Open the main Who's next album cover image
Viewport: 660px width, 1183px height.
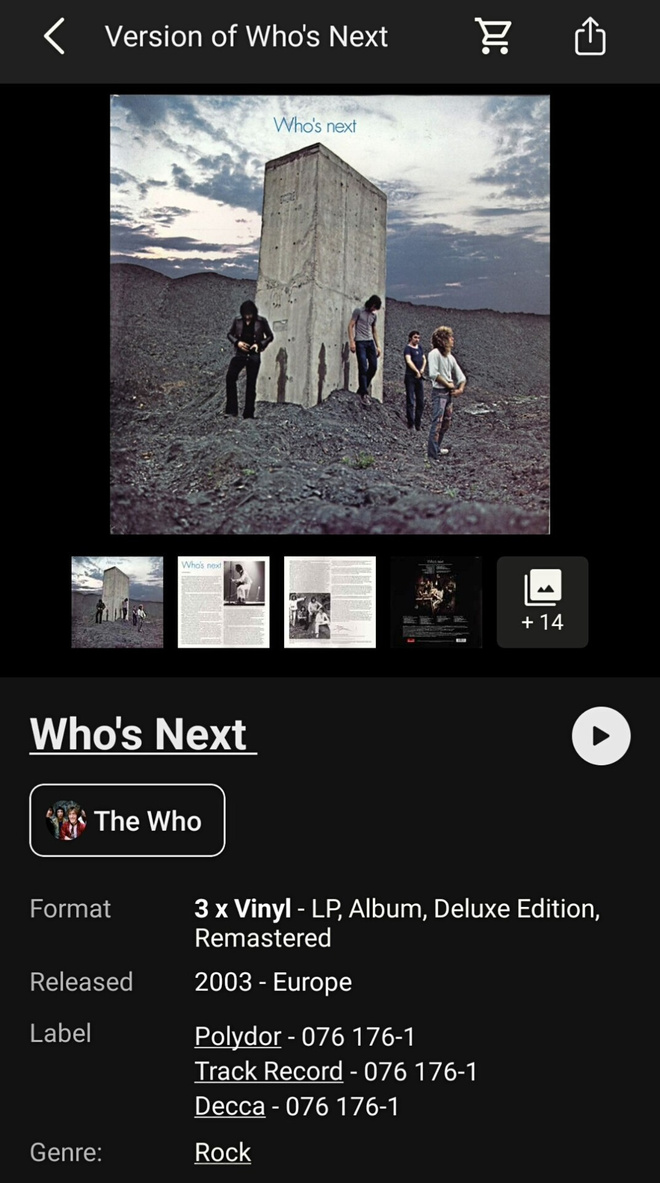(x=330, y=314)
